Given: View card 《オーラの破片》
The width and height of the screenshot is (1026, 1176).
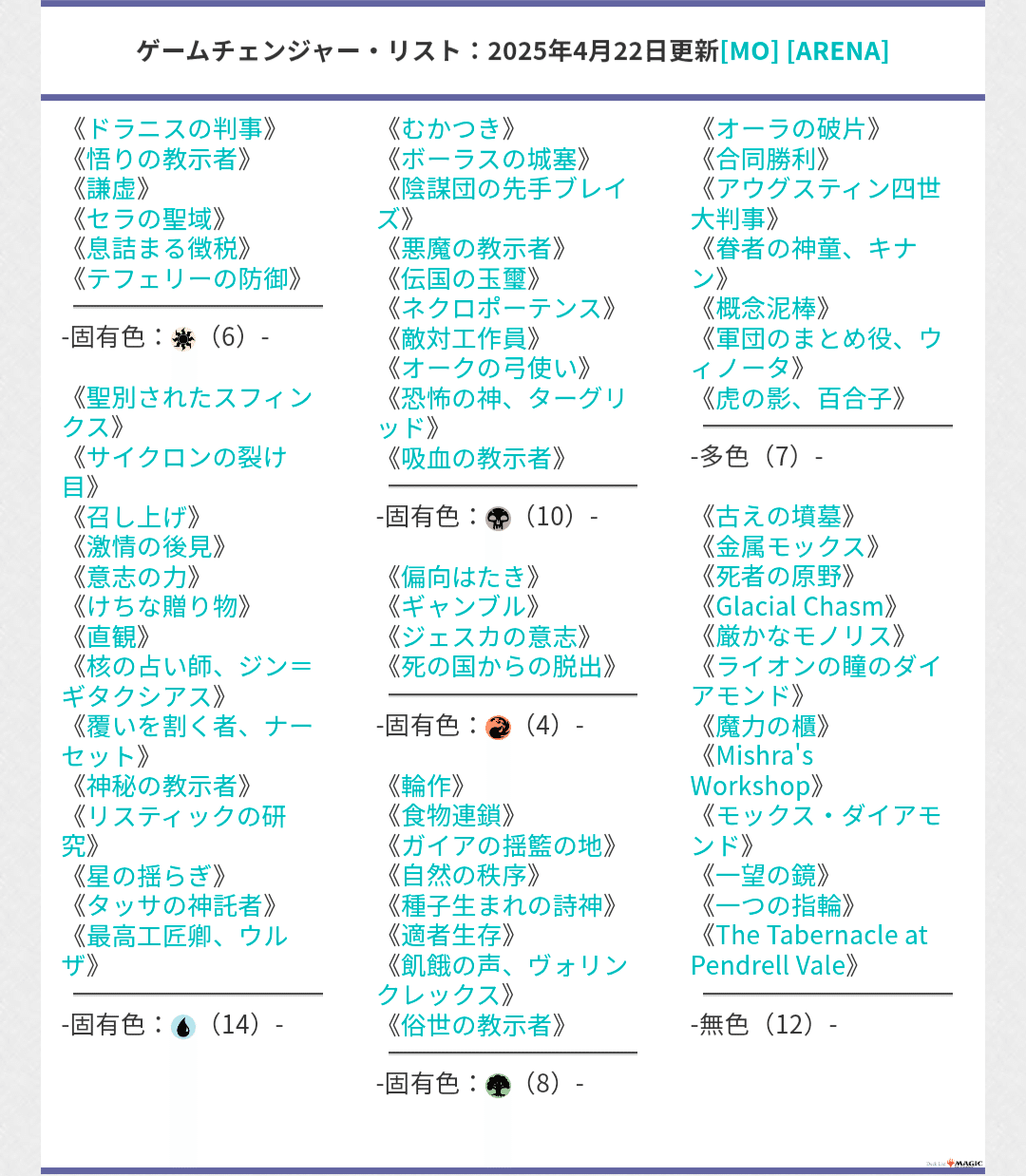Looking at the screenshot, I should 790,128.
